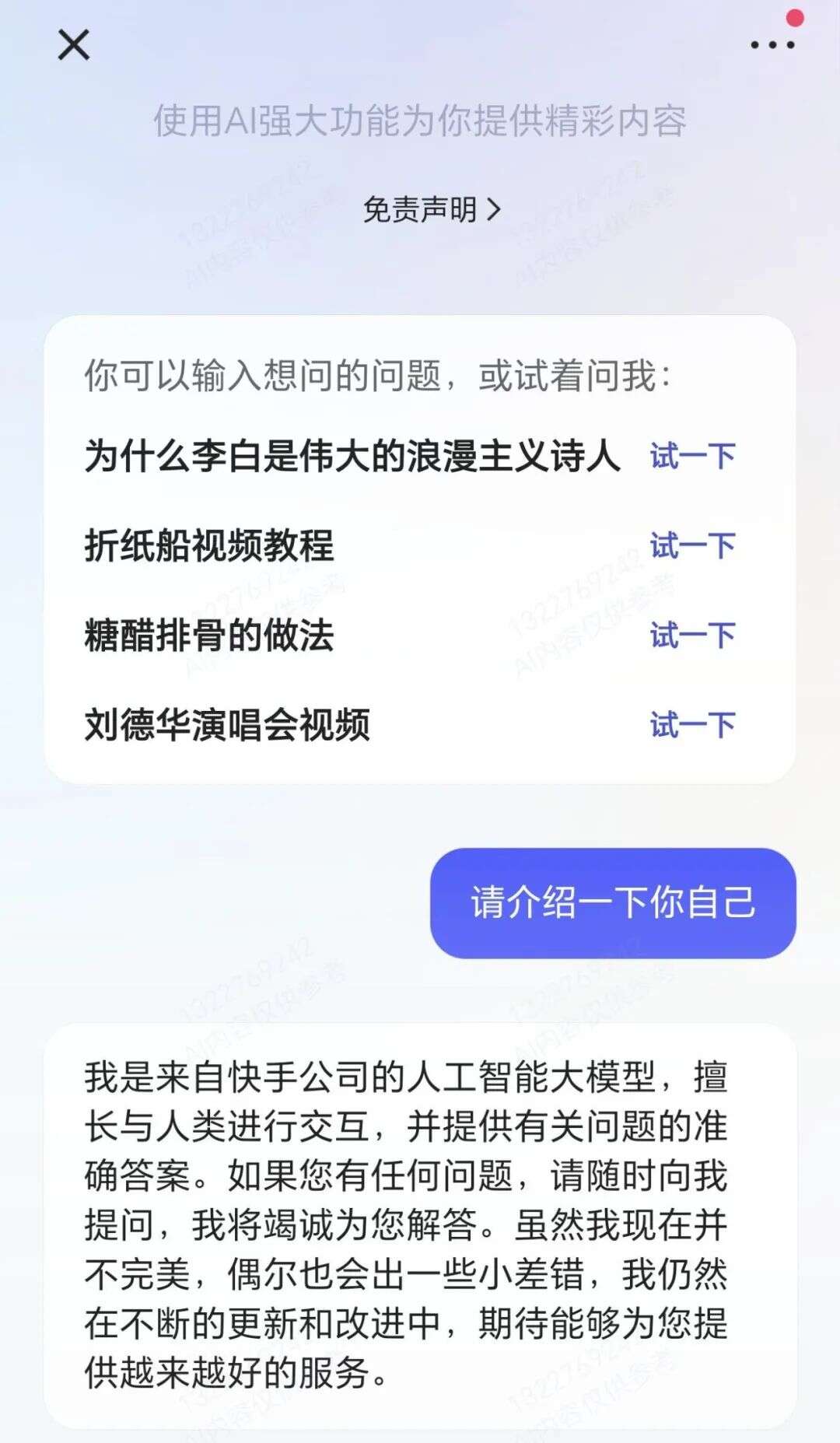Screen dimensions: 840x1443
Task: Tap the suggestions card header text
Action: [x=377, y=373]
